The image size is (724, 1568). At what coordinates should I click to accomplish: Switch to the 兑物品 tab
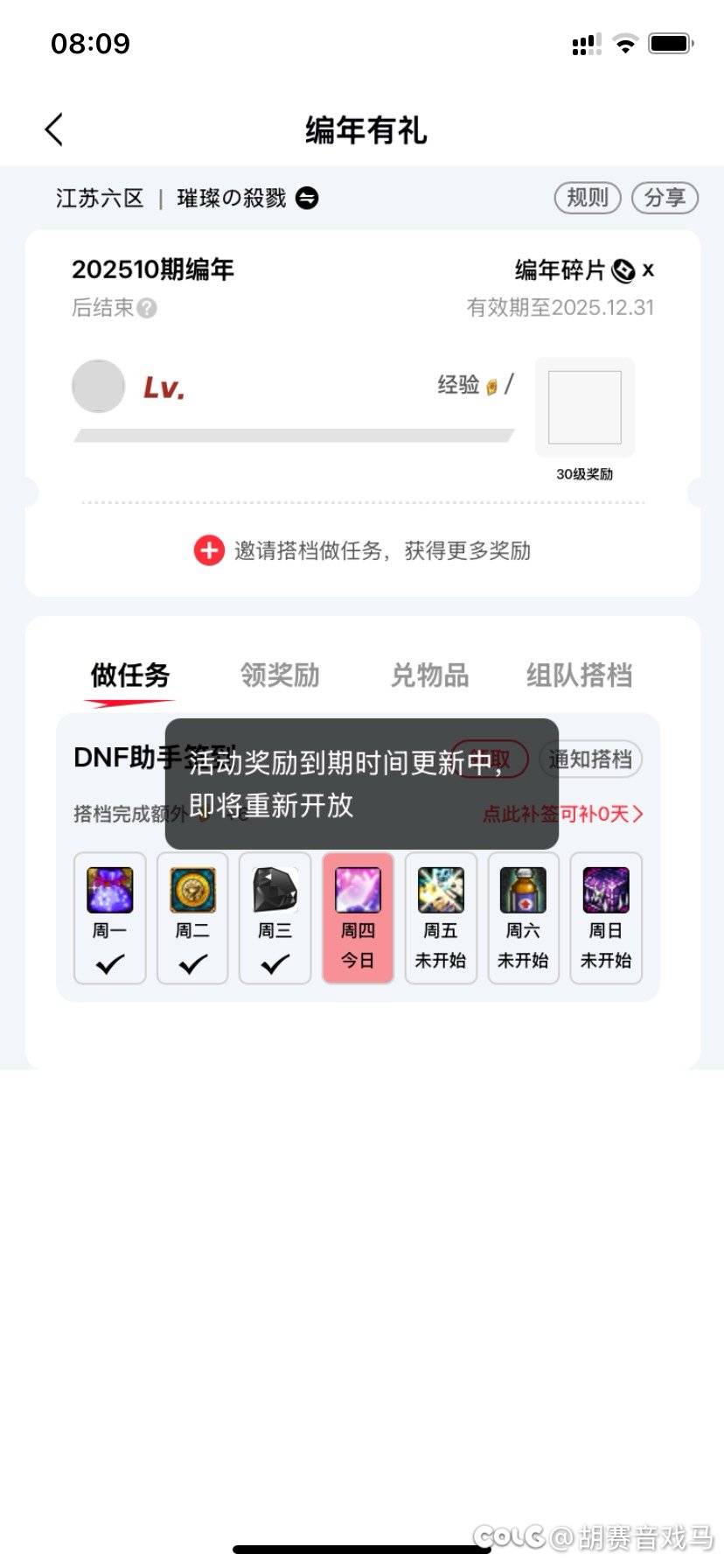(429, 675)
